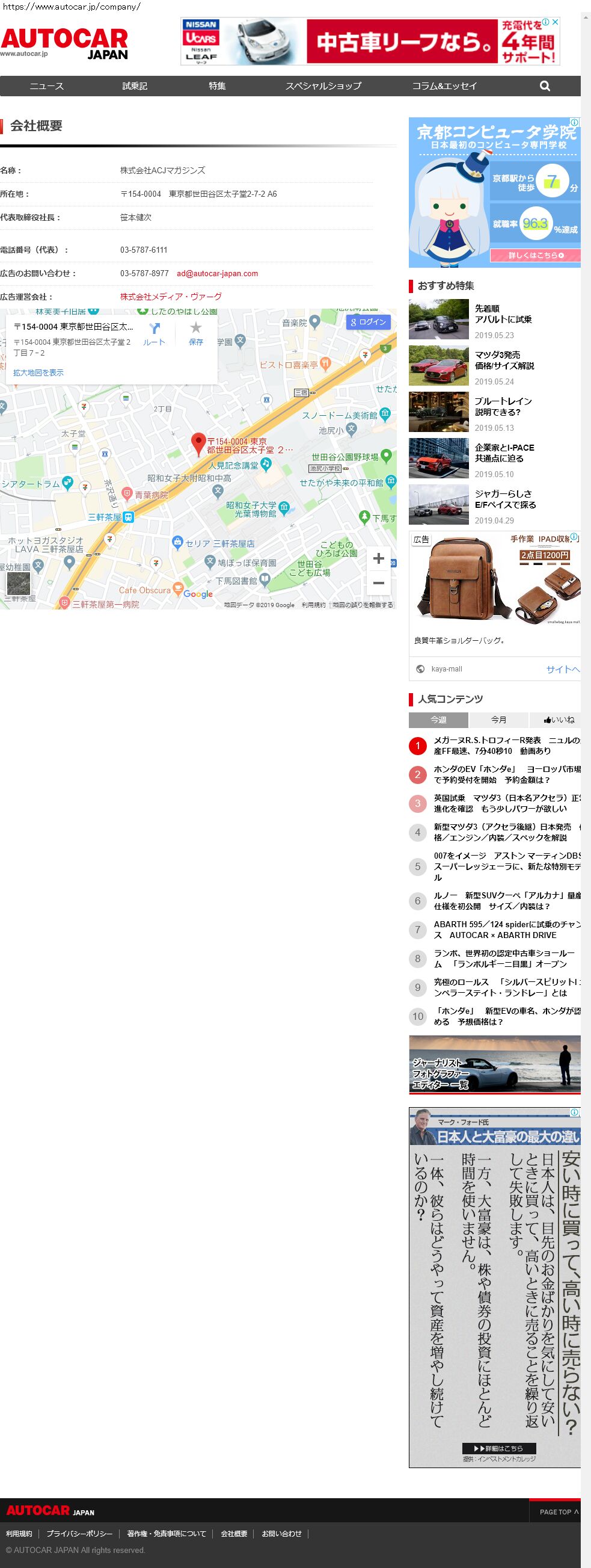Tap 拡大地図を表示 on the map
This screenshot has height=1568, width=591.
click(x=38, y=372)
